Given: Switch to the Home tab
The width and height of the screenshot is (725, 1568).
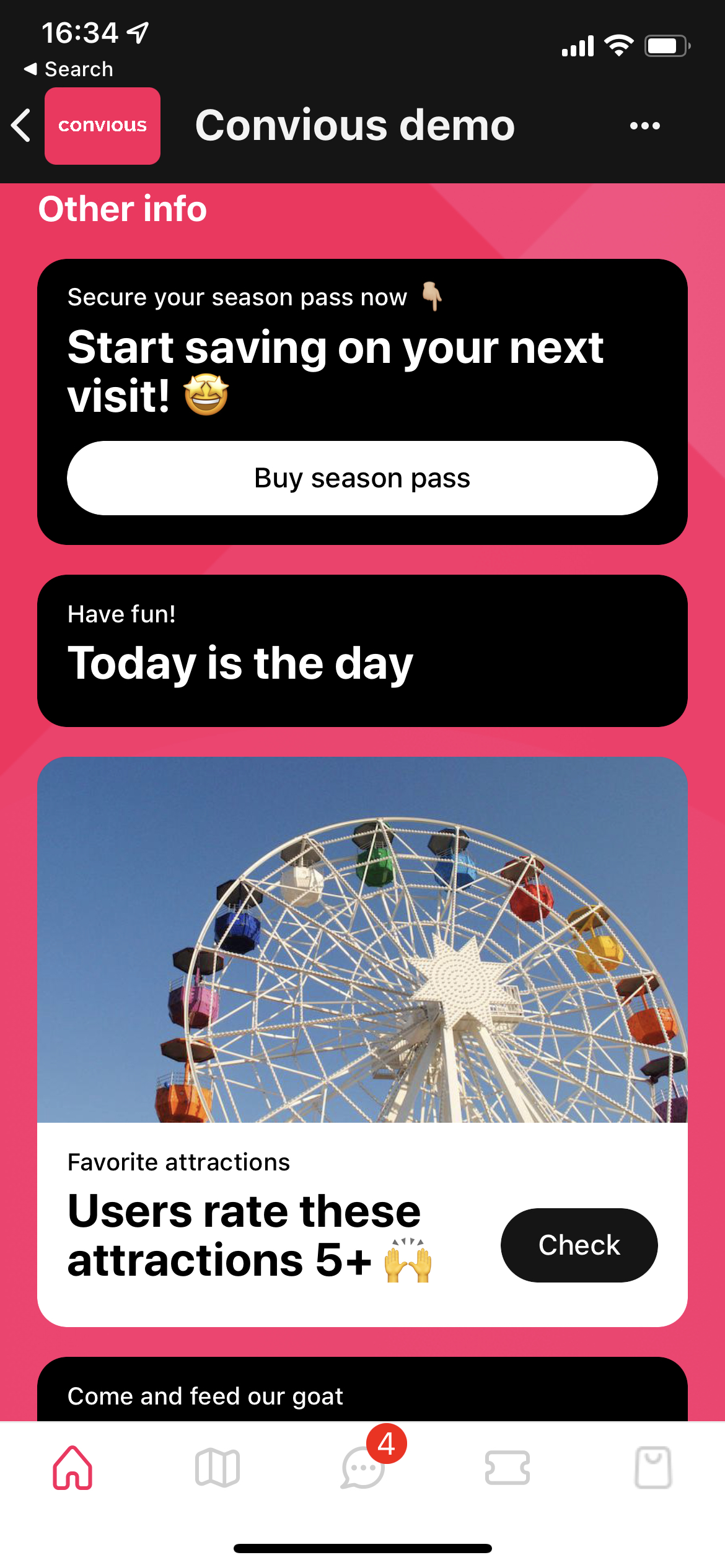Looking at the screenshot, I should (72, 1468).
